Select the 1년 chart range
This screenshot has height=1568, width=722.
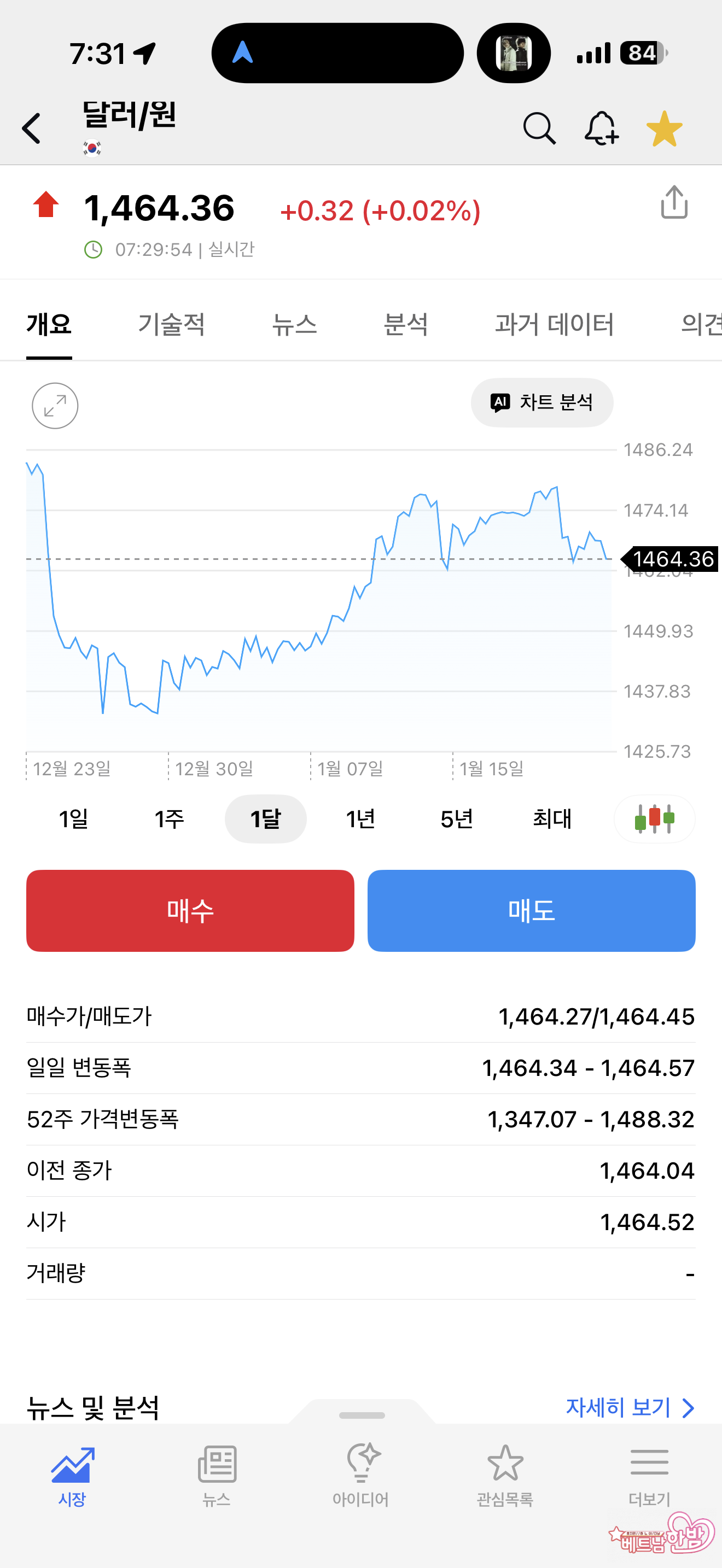[360, 818]
